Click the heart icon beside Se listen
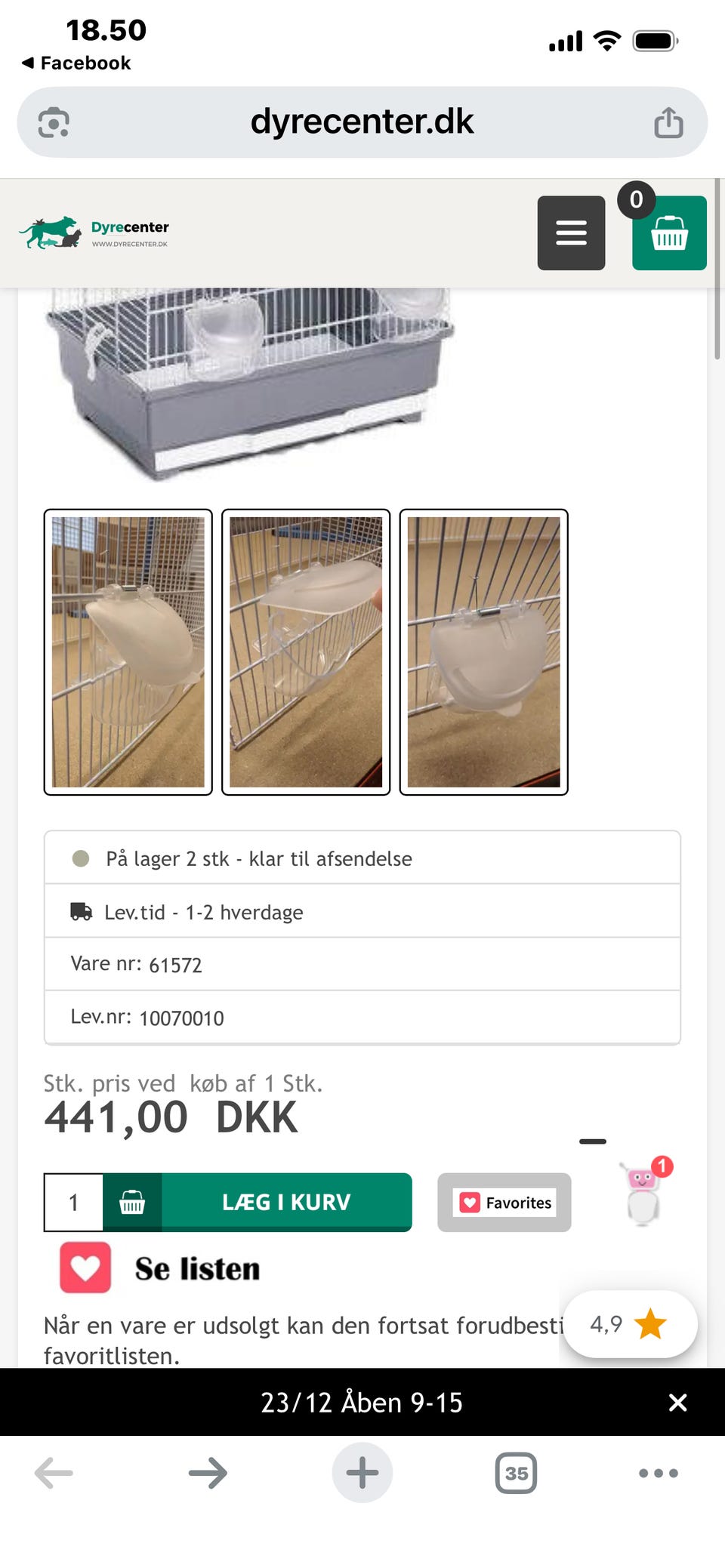This screenshot has height=1568, width=725. tap(84, 1268)
